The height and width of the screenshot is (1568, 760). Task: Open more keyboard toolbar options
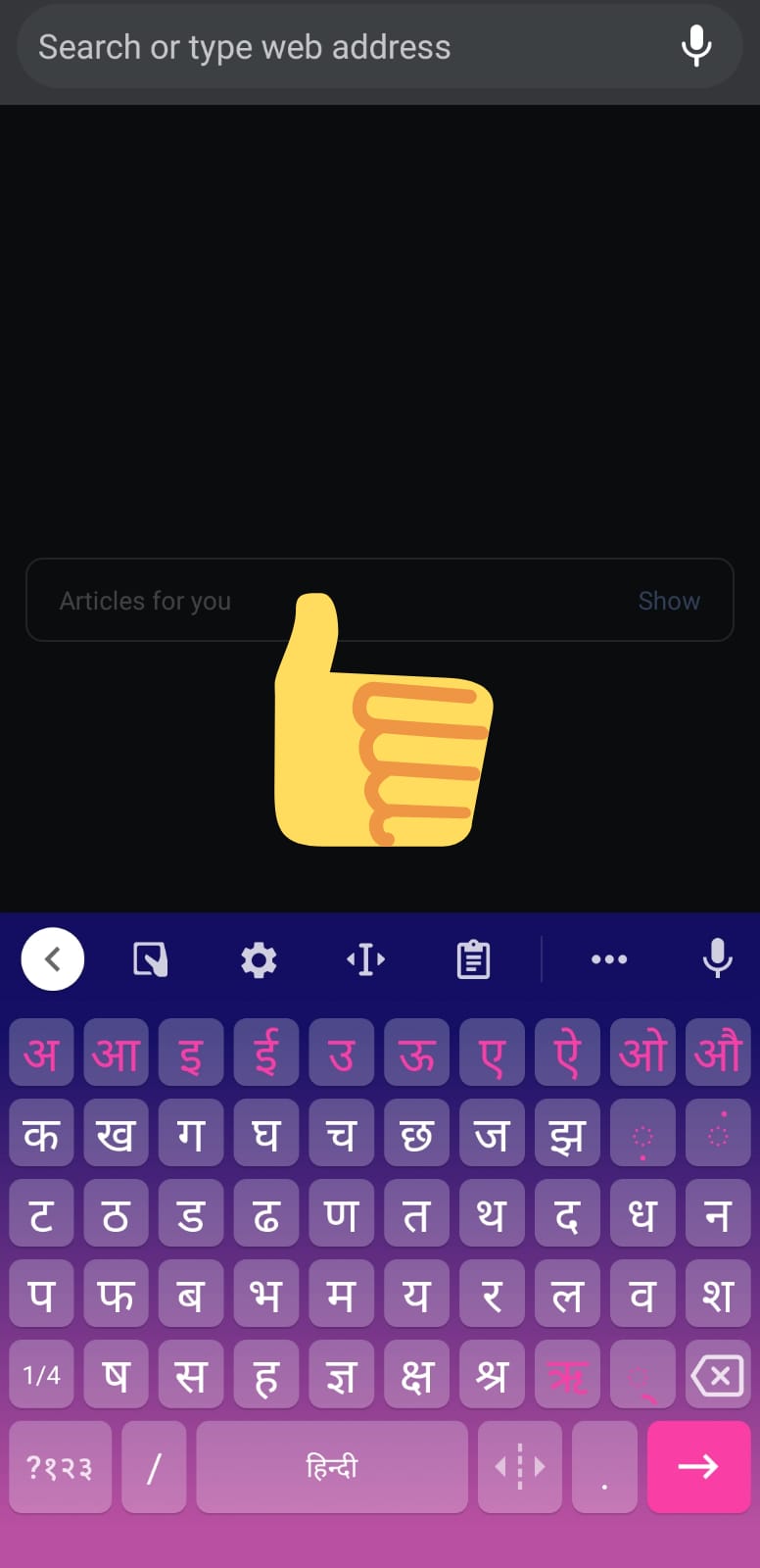click(609, 959)
